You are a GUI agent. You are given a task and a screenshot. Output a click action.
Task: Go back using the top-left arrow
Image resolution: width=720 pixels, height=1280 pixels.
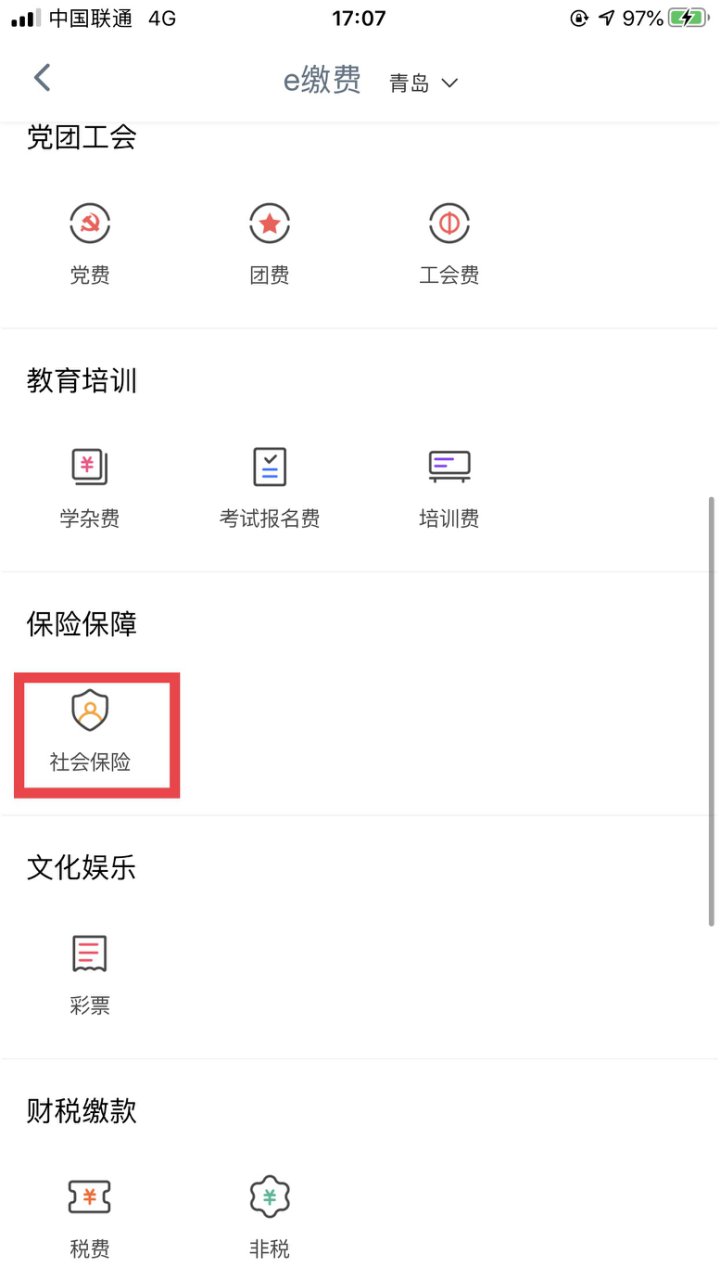point(42,79)
